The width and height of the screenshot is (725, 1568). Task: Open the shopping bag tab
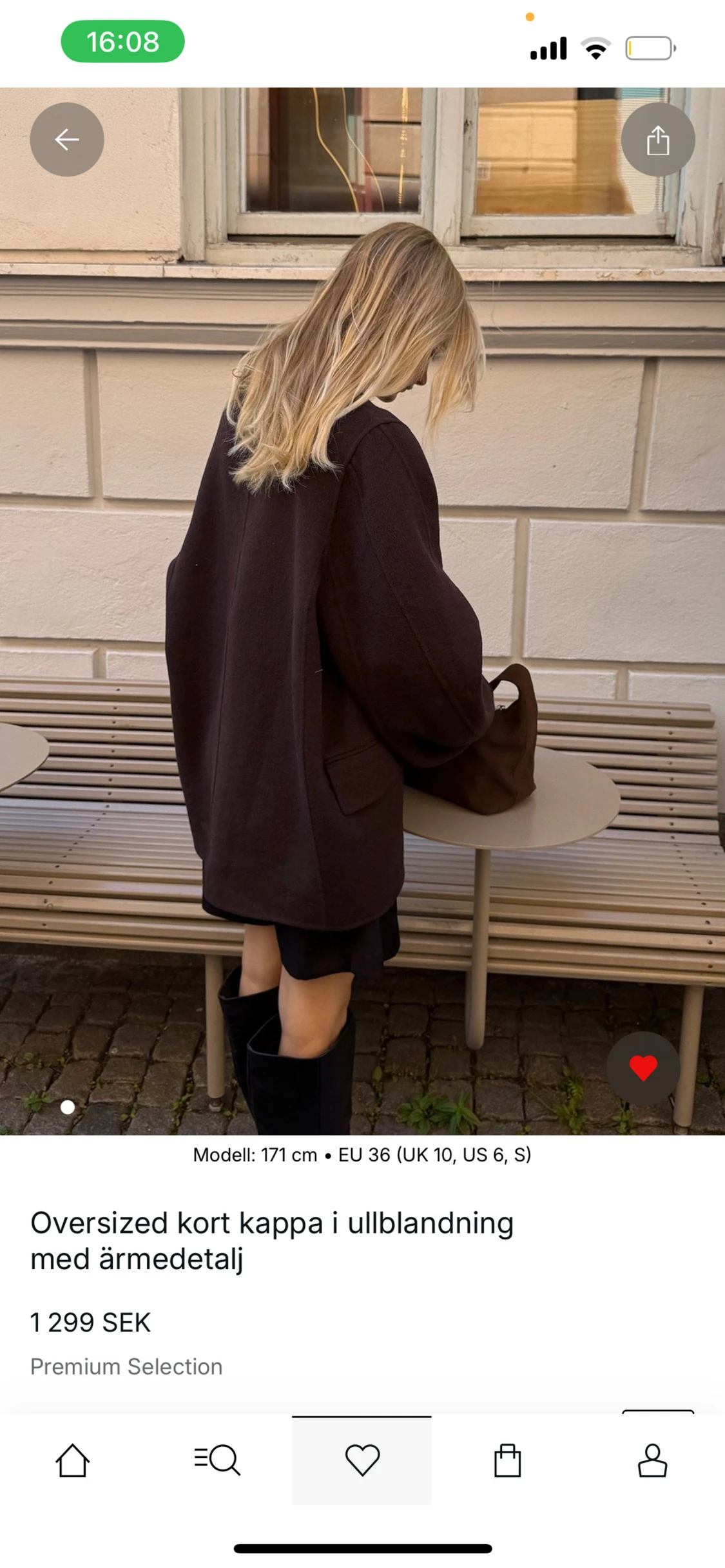pos(507,1460)
